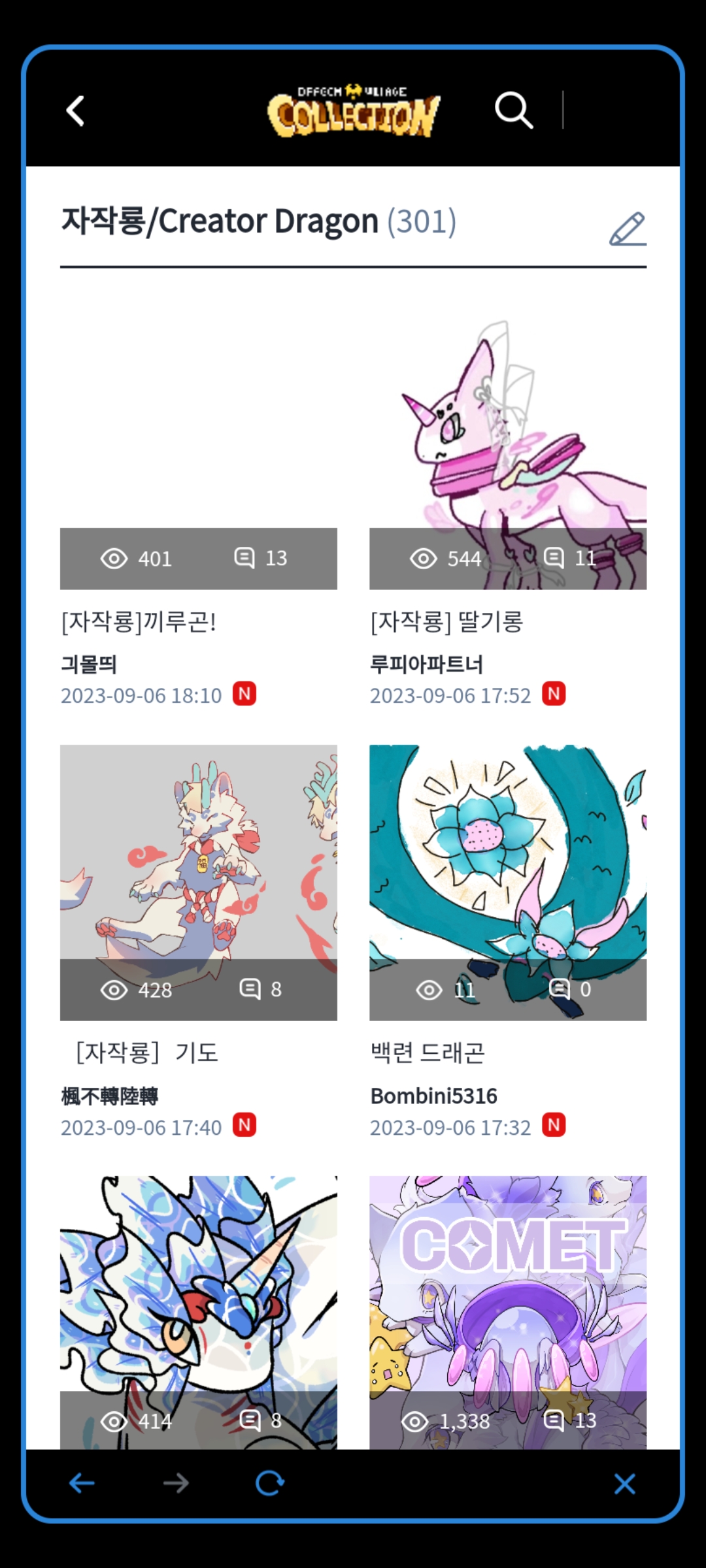The width and height of the screenshot is (706, 1568).
Task: Open the post [자작룡] 딸기룡
Action: point(447,621)
